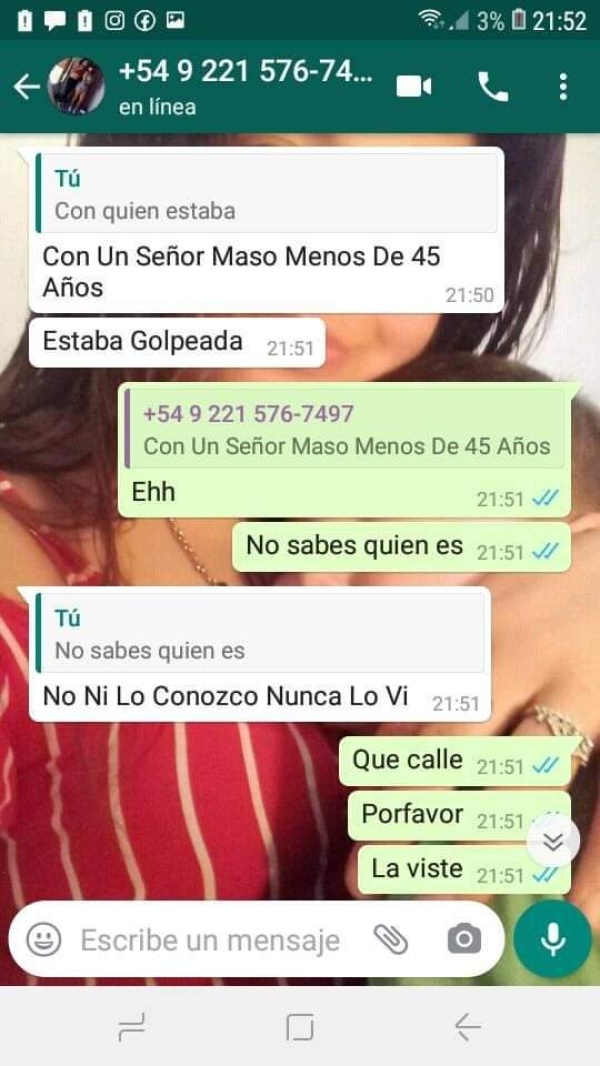Open the camera to send a photo
The width and height of the screenshot is (600, 1066).
tap(463, 940)
